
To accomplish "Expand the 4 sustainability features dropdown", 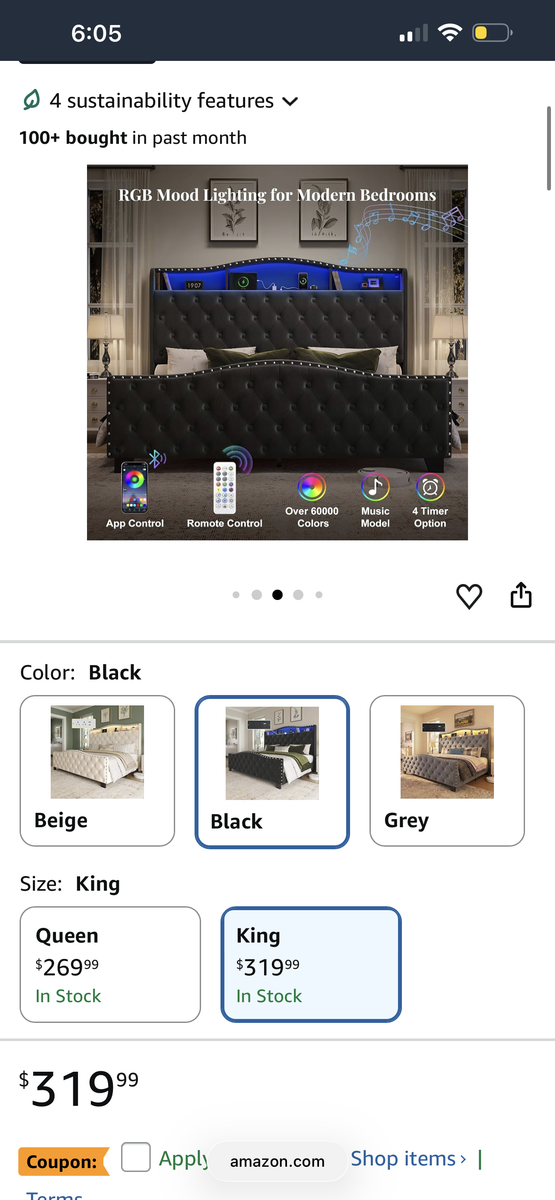I will (160, 101).
